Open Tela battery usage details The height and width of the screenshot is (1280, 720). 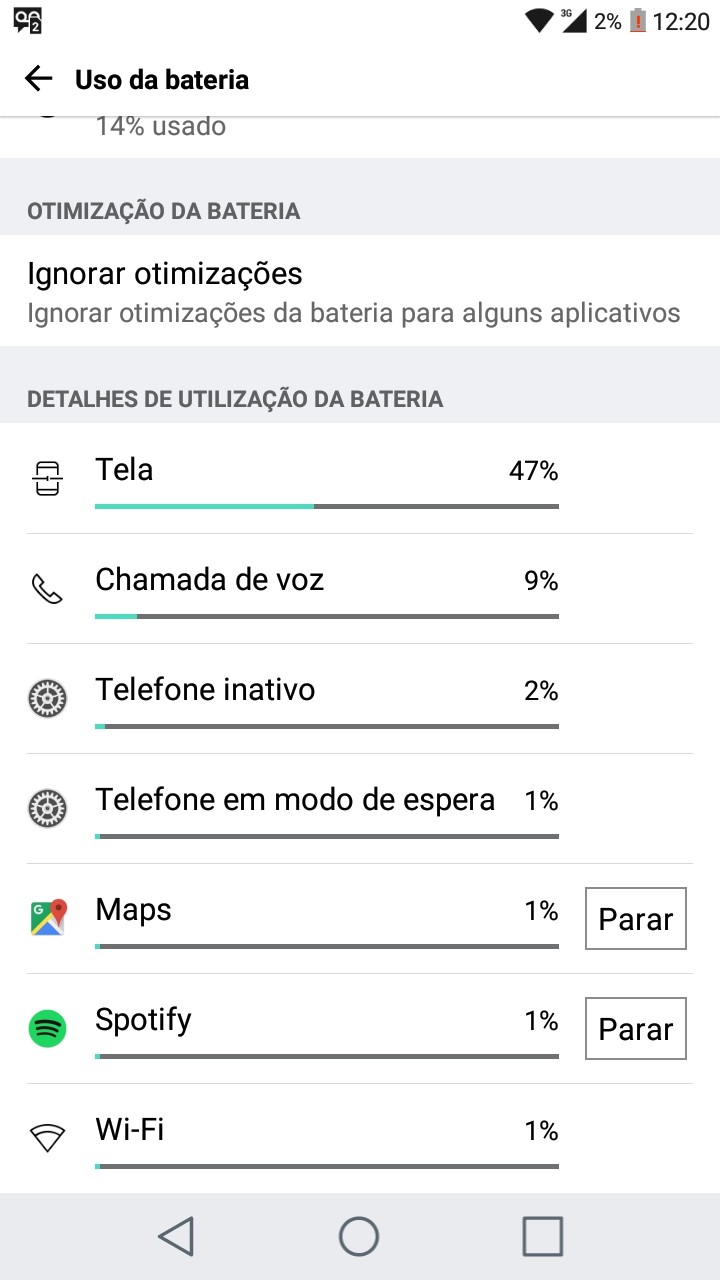[x=326, y=479]
